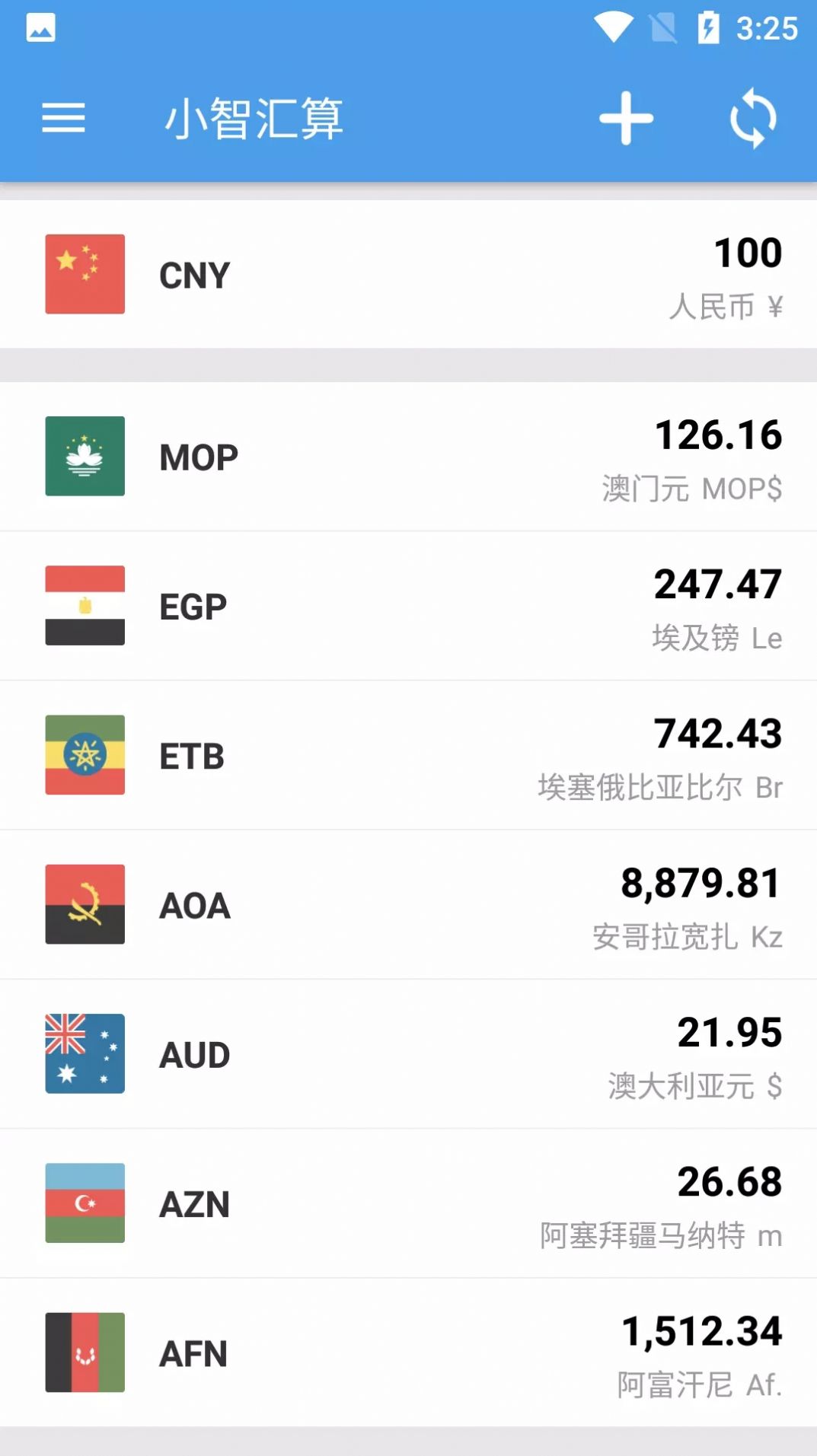Tap the Australia flag icon beside AUD
Viewport: 817px width, 1456px height.
tap(85, 1054)
